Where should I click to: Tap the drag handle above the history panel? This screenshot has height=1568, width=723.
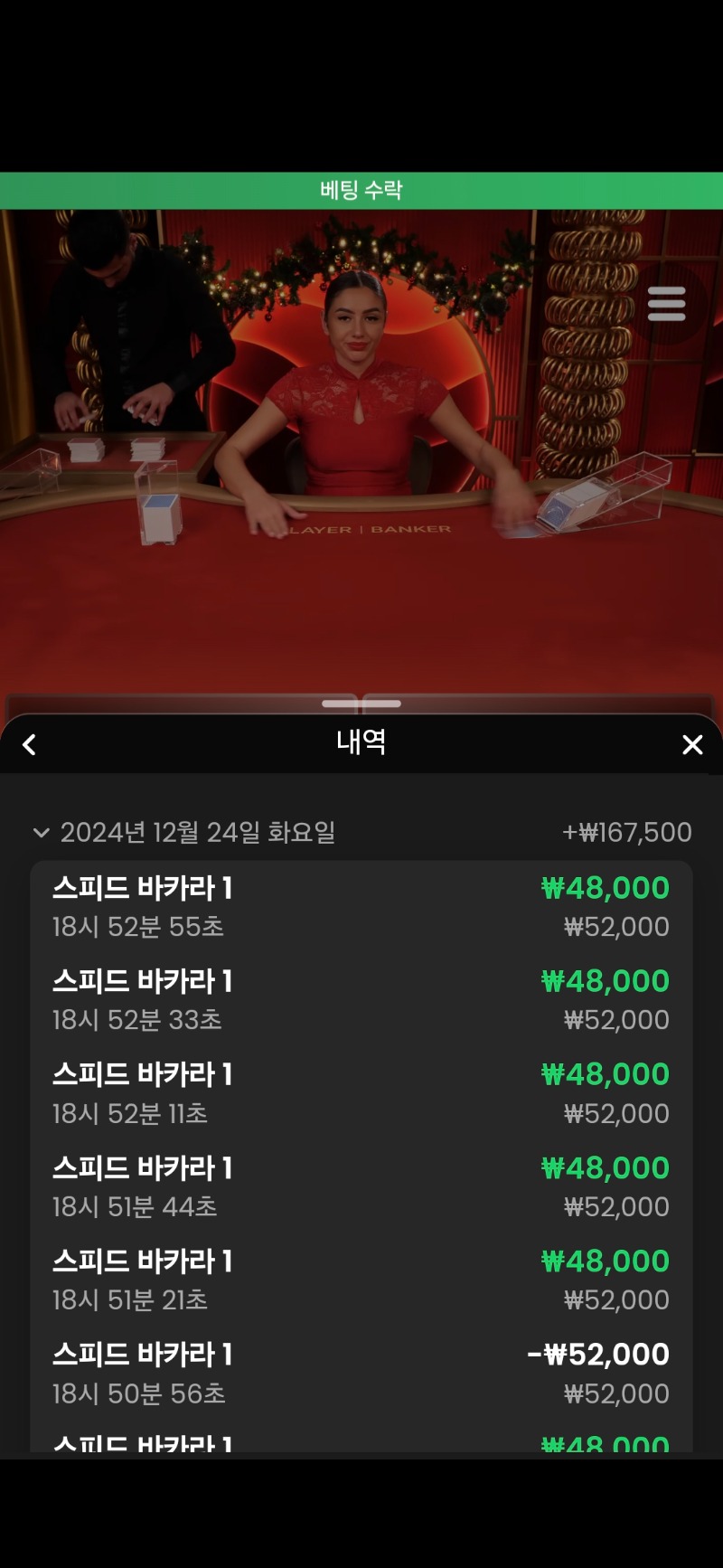click(x=361, y=703)
